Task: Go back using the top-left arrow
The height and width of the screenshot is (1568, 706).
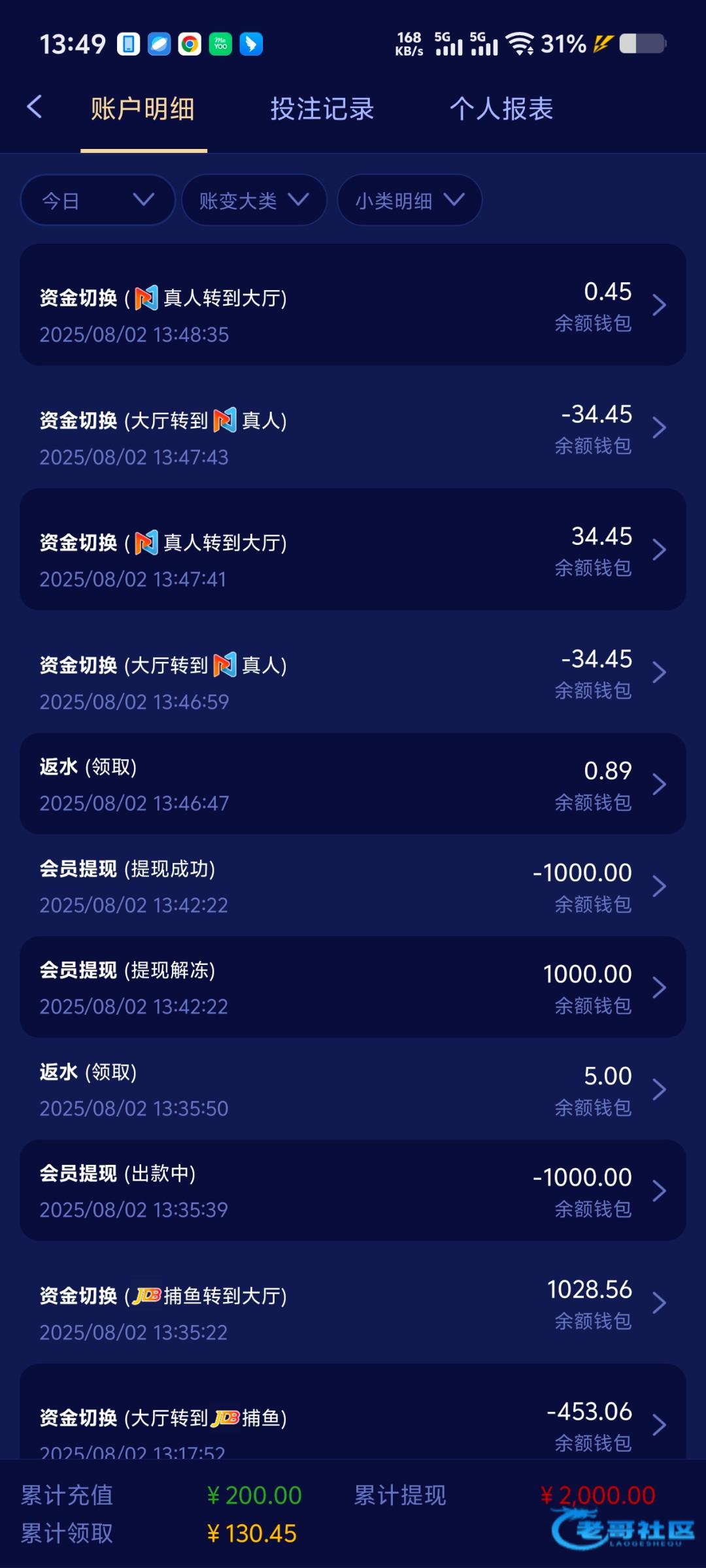Action: coord(35,107)
